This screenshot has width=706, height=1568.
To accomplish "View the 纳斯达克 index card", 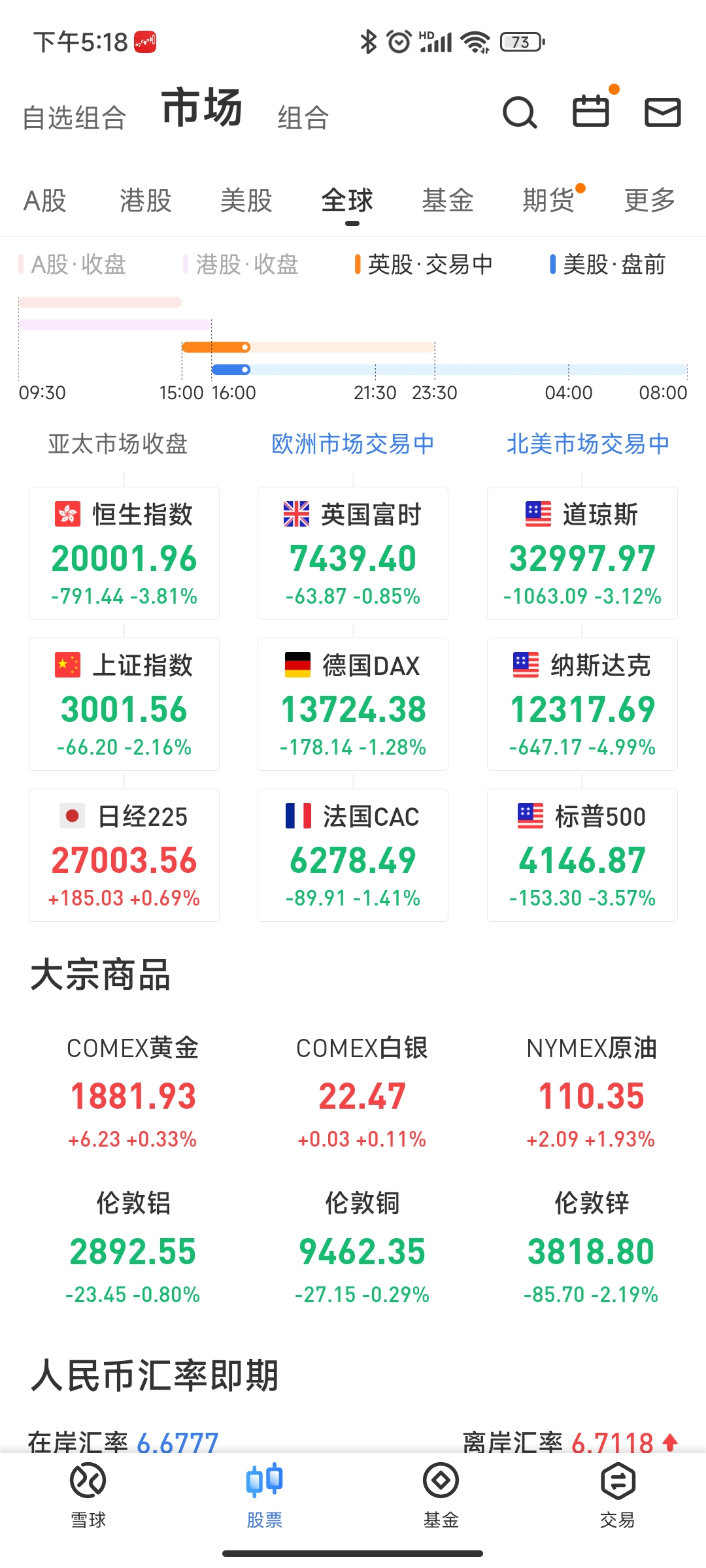I will click(582, 704).
